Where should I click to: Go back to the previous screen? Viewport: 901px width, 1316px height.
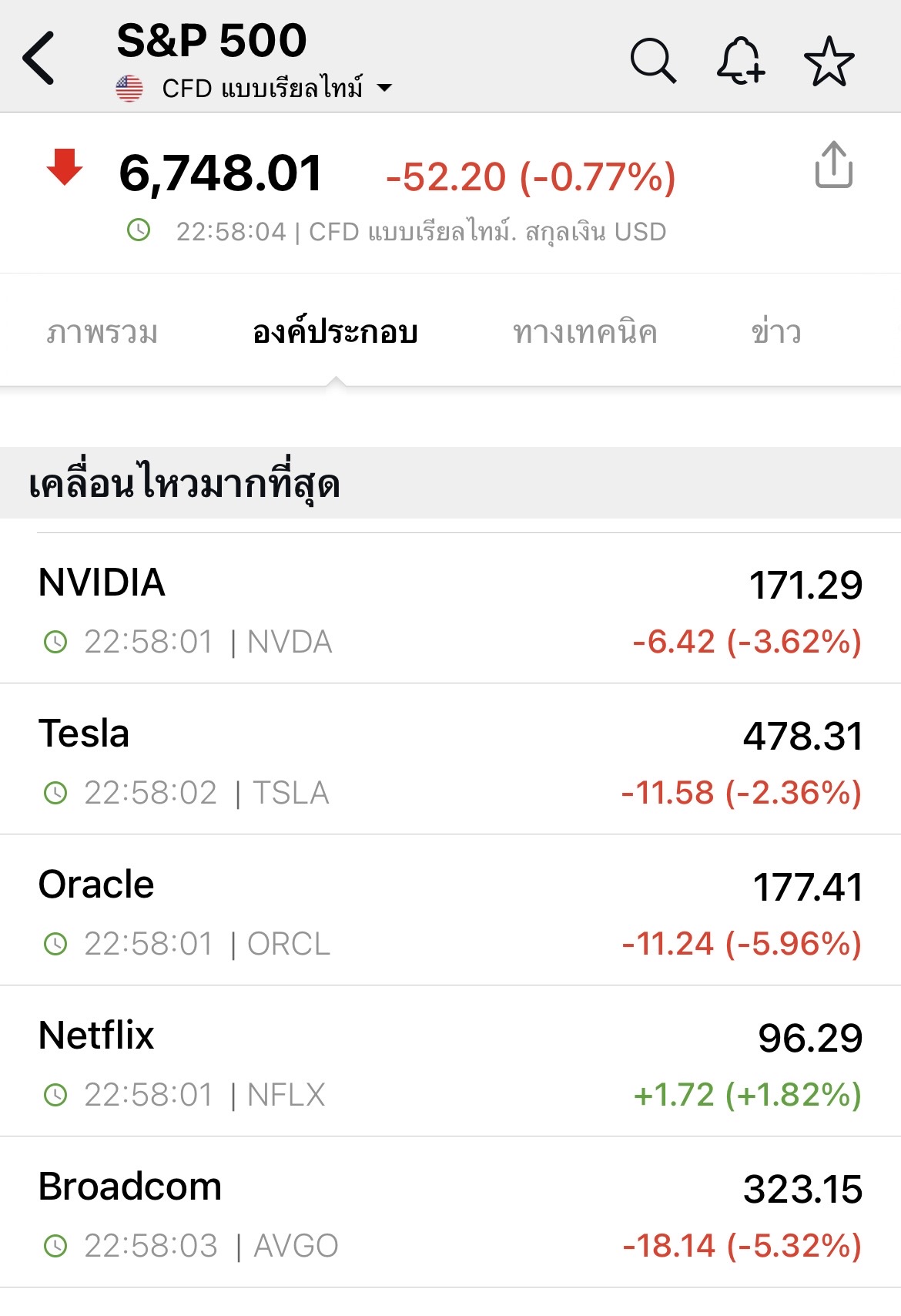39,58
